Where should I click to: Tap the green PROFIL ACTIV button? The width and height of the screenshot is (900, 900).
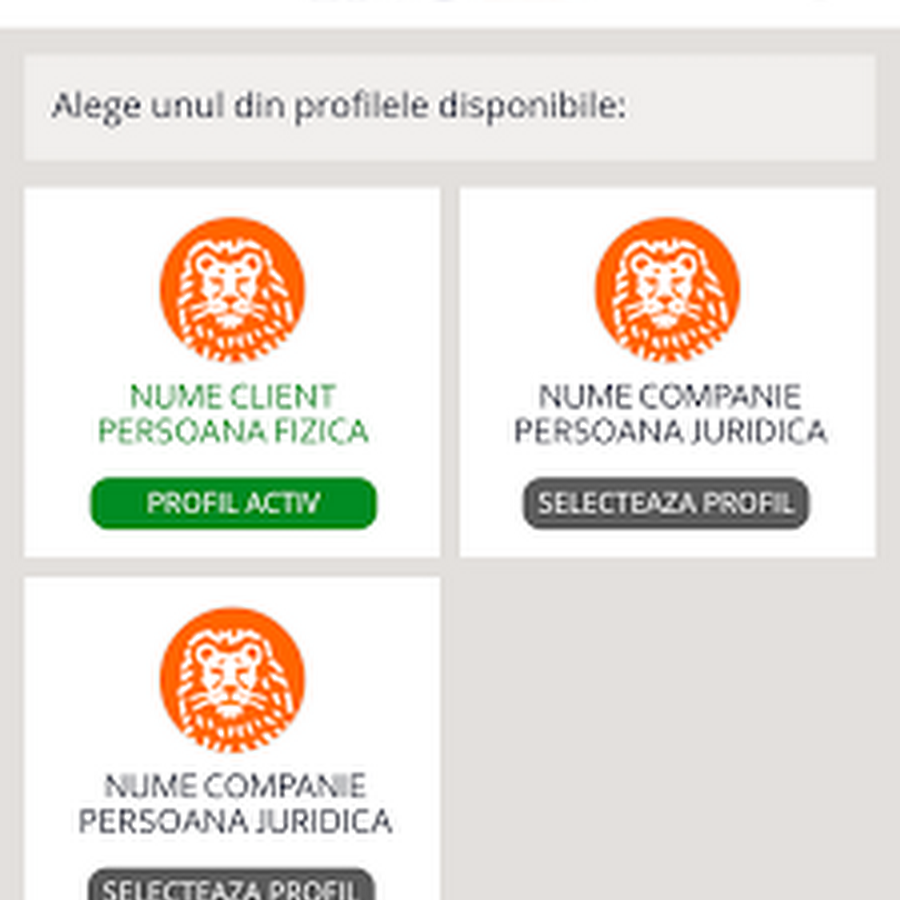233,503
